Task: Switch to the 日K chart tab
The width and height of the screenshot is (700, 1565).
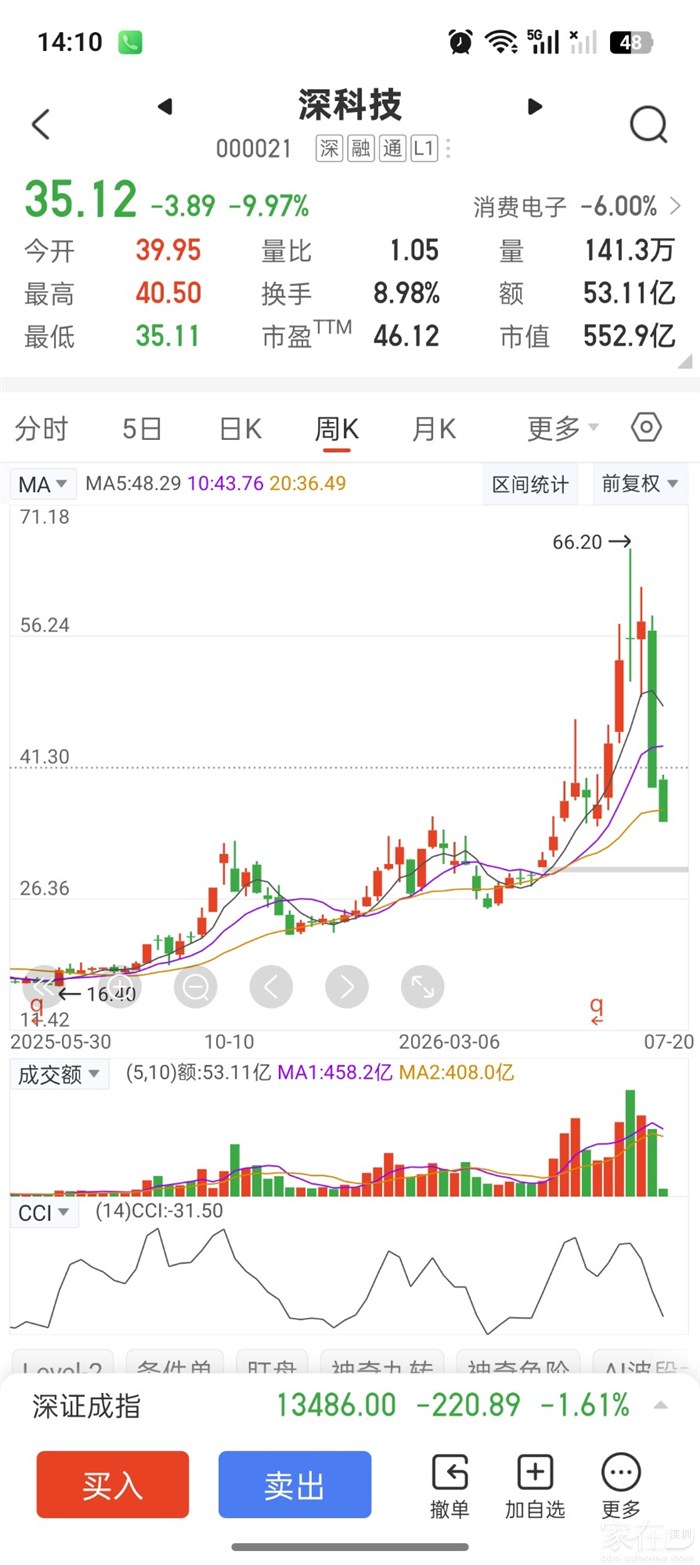Action: tap(240, 429)
